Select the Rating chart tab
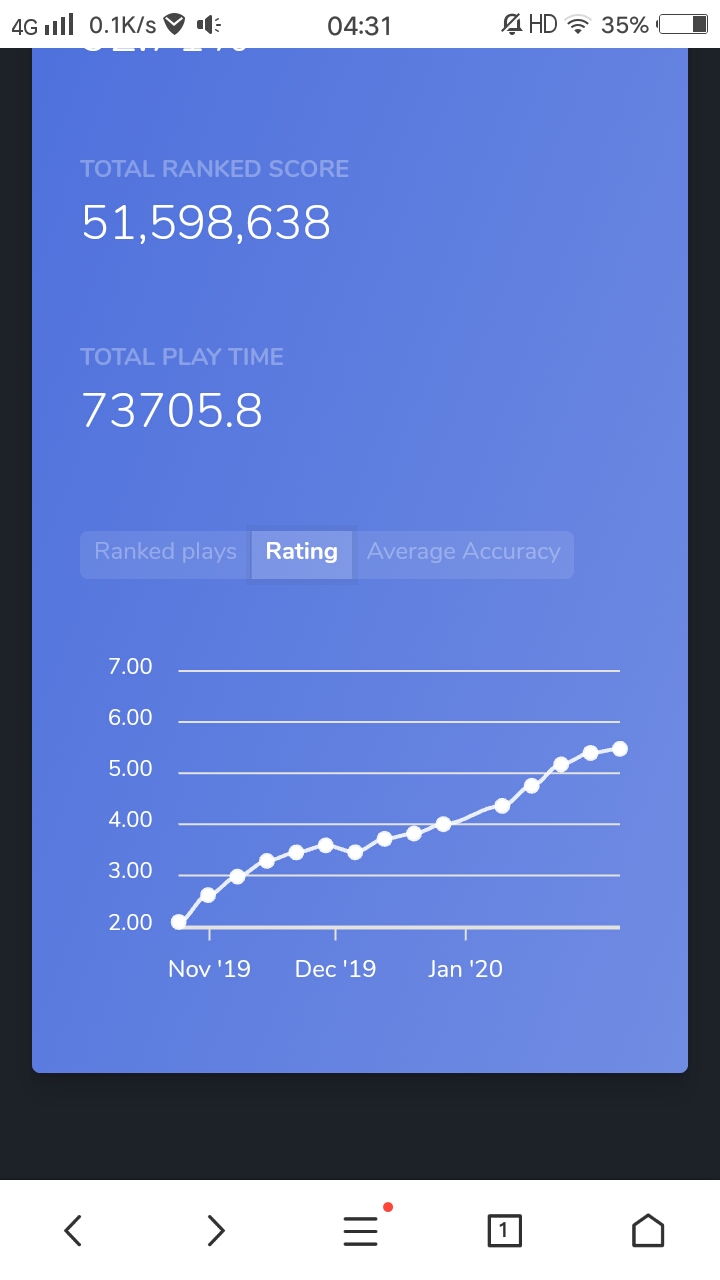720x1280 pixels. pos(301,552)
